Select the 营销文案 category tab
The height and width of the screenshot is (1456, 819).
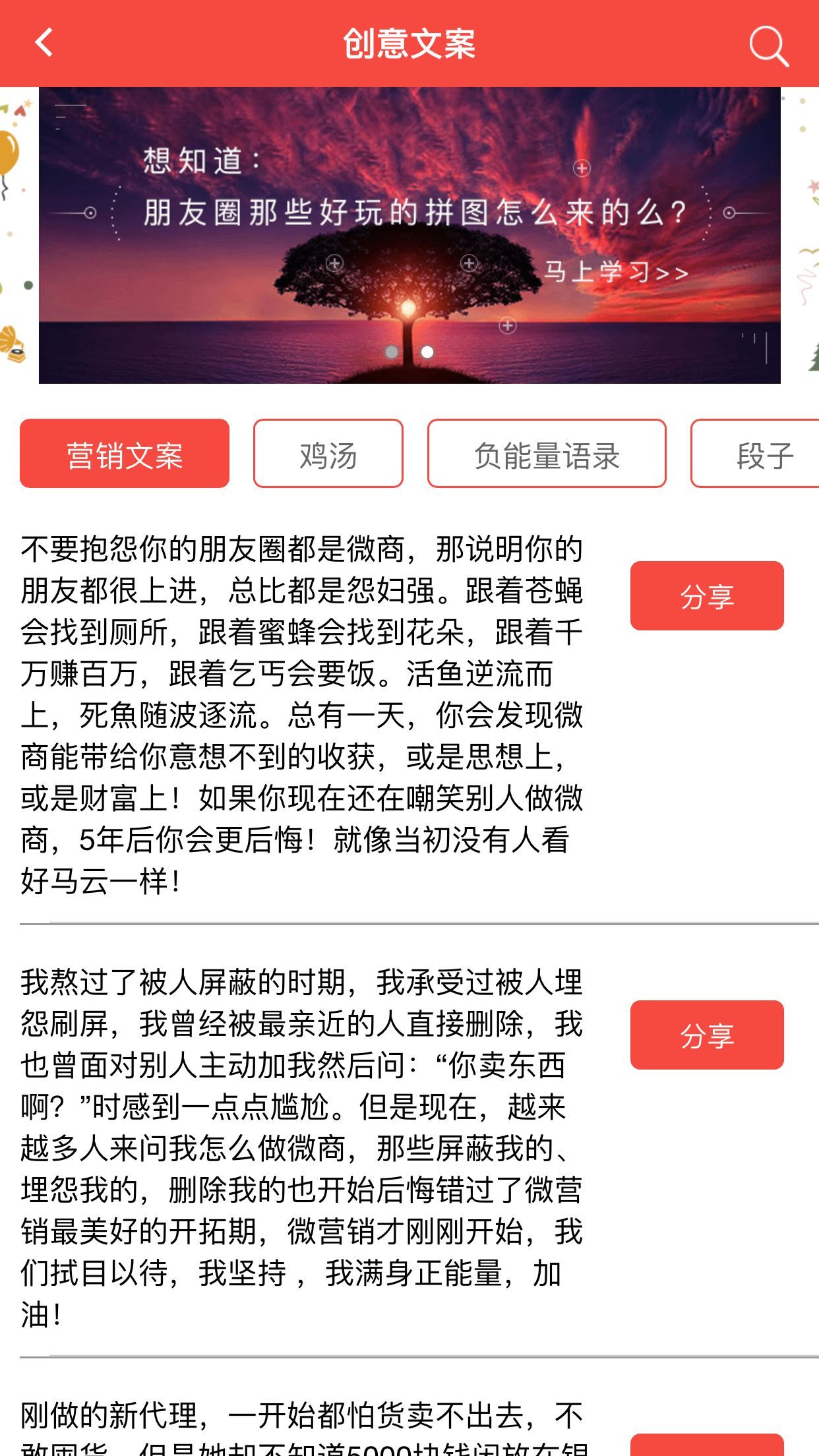coord(125,452)
